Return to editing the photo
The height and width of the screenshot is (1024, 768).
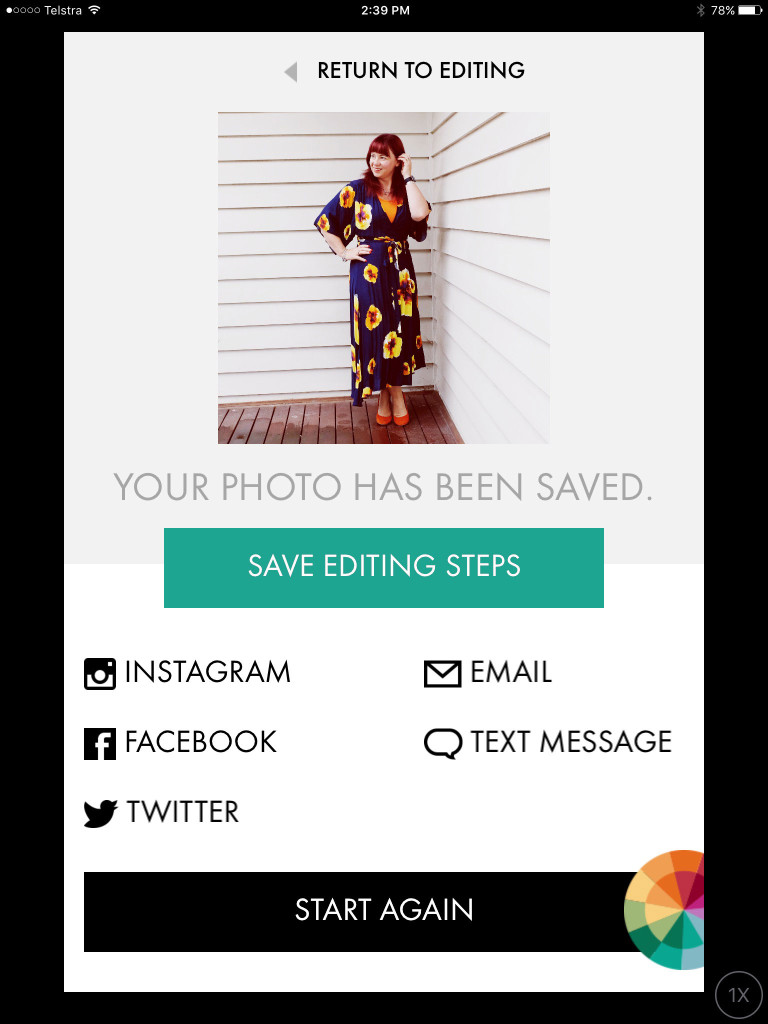[x=405, y=71]
